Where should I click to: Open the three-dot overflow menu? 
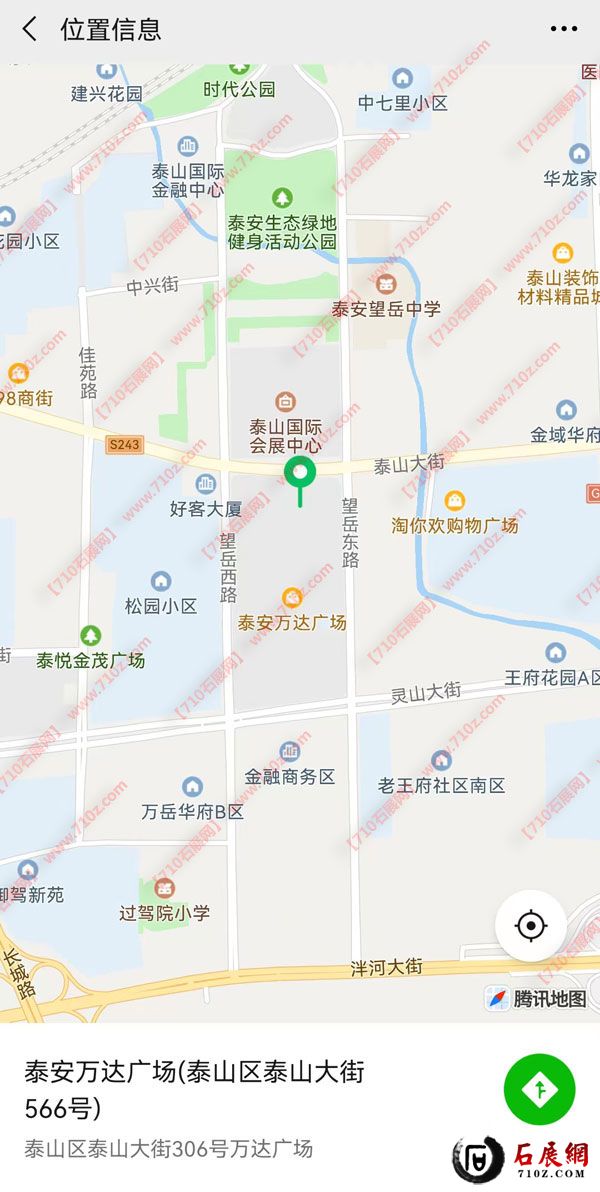(564, 30)
